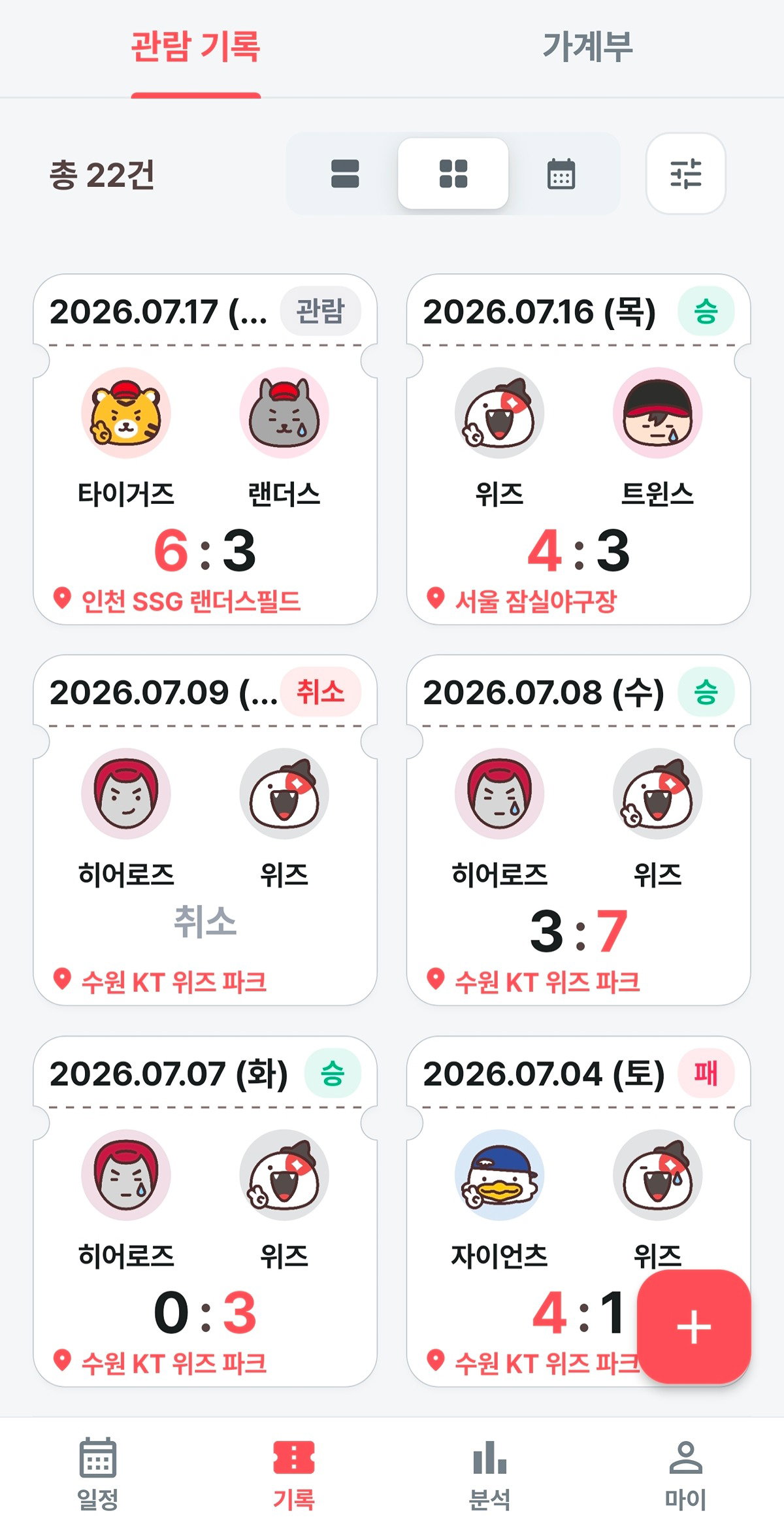Screen dimensions: 784x1532
Task: Open the cancelled 2026.07.09 game card
Action: coord(205,830)
